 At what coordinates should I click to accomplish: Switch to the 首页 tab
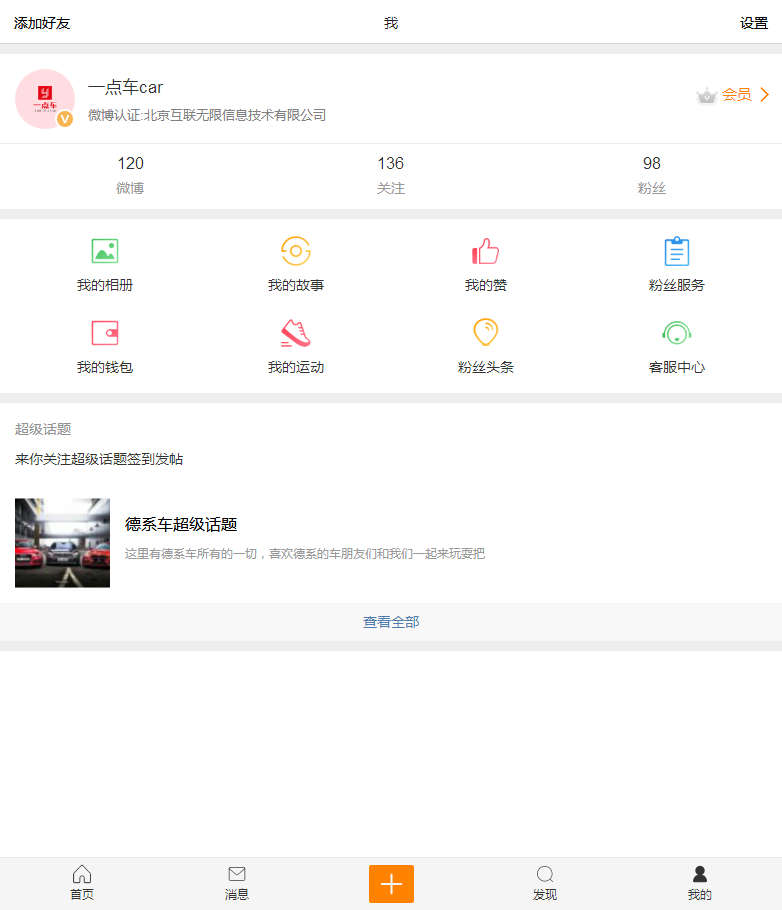[x=82, y=883]
